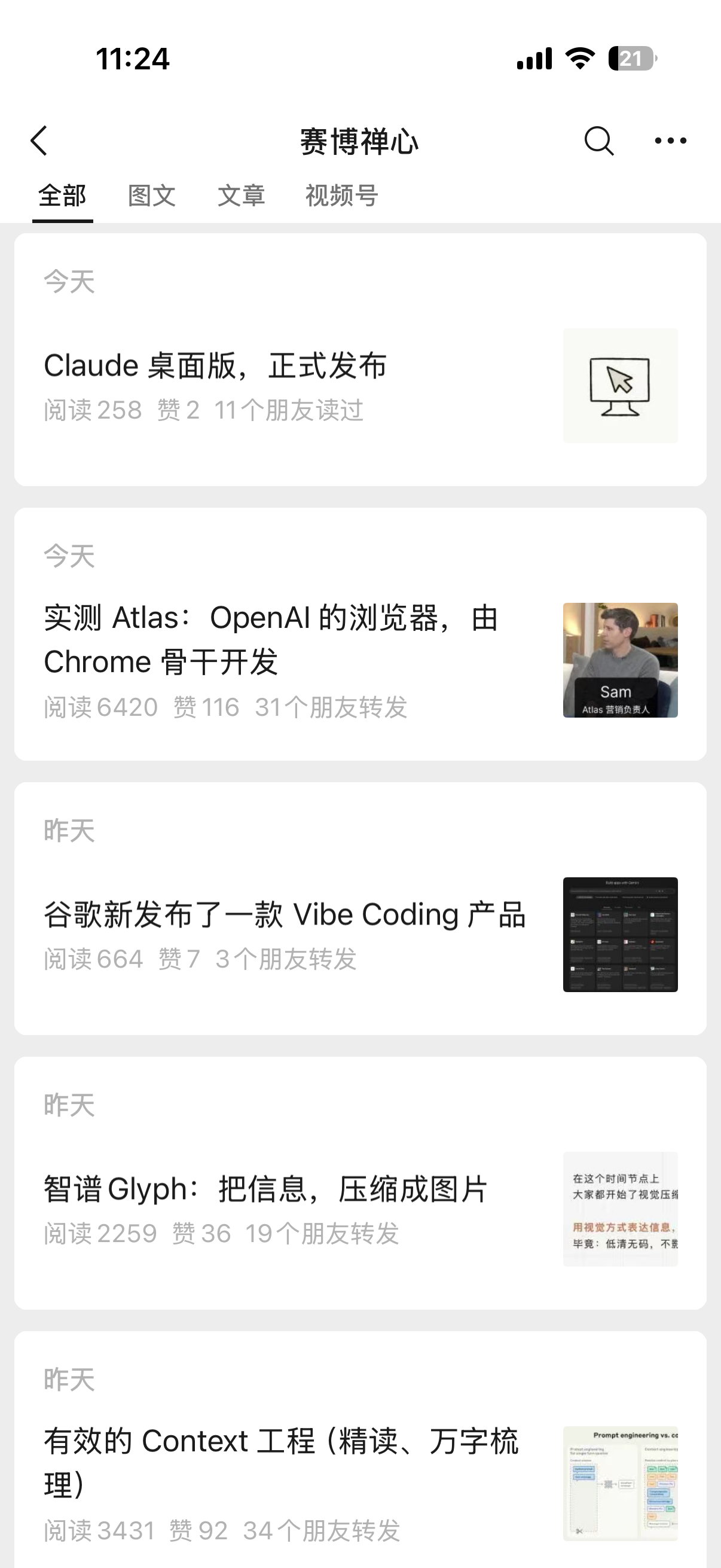The height and width of the screenshot is (1568, 721).
Task: Open the 实测 Atlas OpenAI 浏览器 article
Action: 360,634
